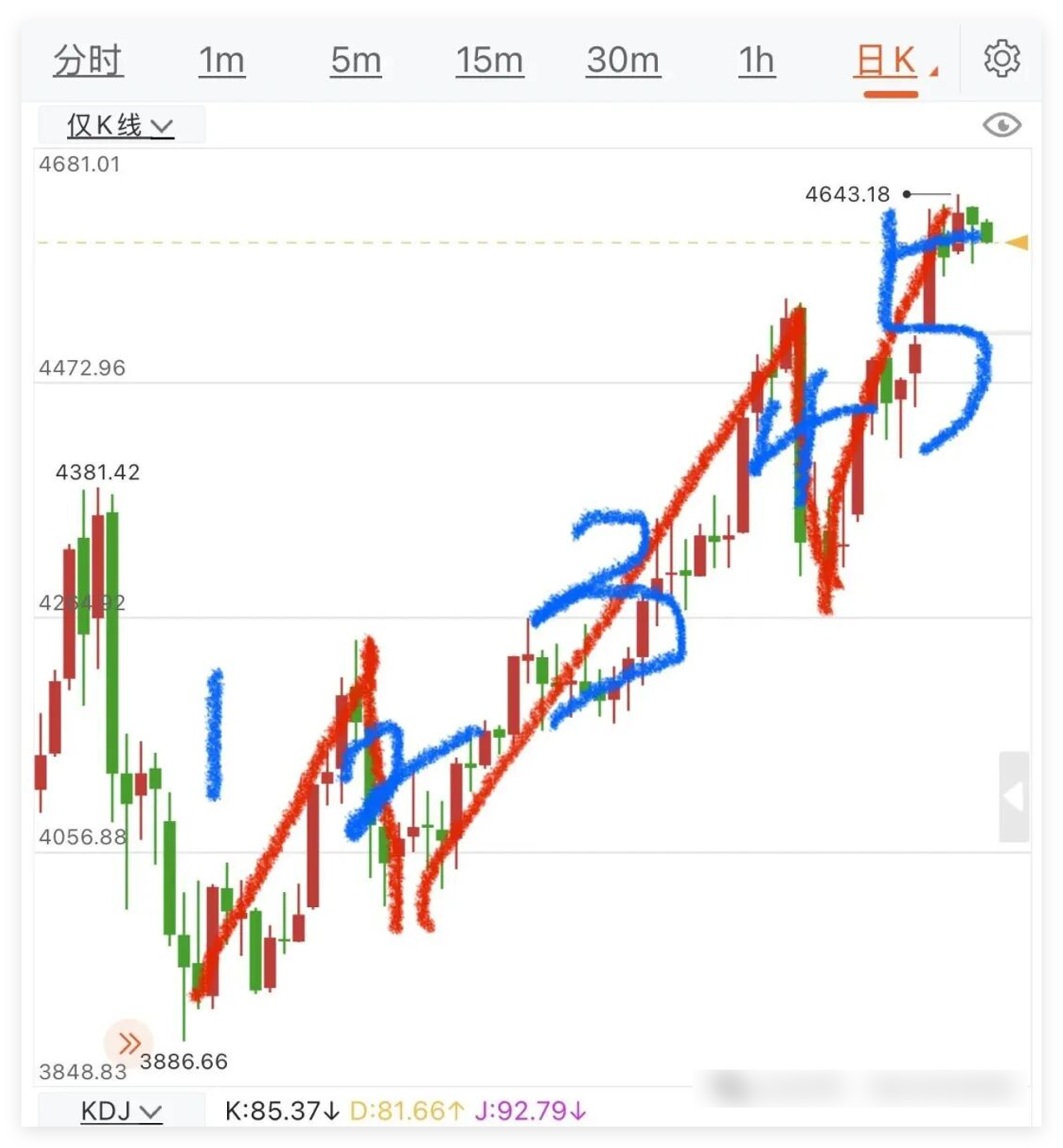Toggle chart visibility with the eye icon
This screenshot has width=1063, height=1148.
[1001, 125]
